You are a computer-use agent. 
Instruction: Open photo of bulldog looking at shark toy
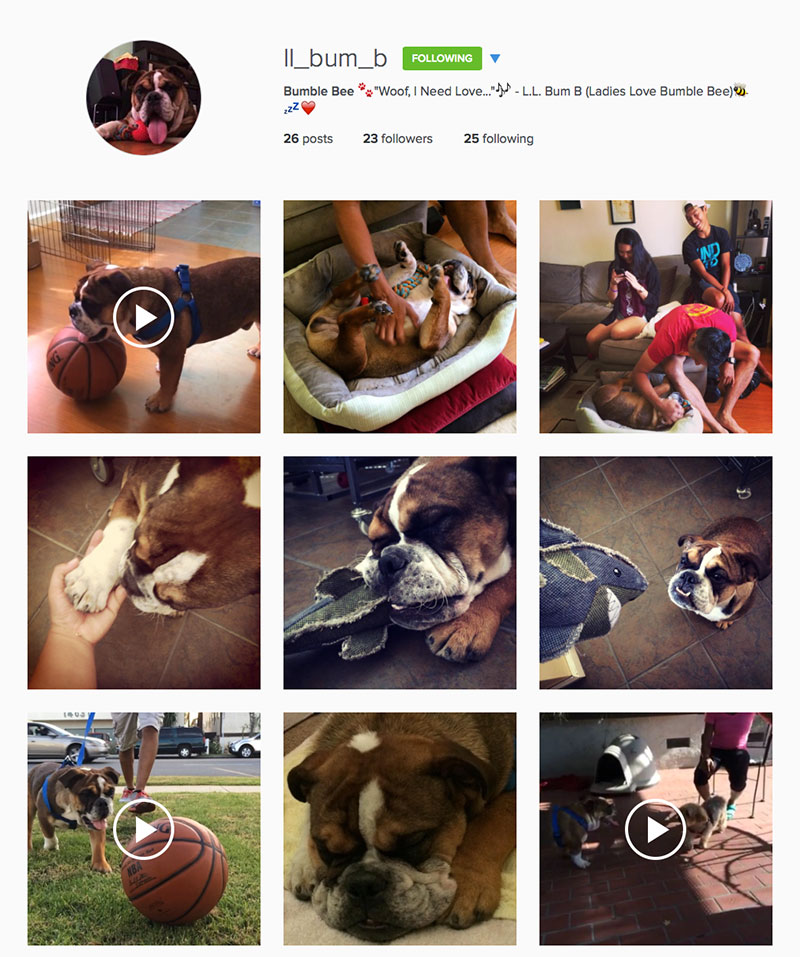click(x=656, y=573)
